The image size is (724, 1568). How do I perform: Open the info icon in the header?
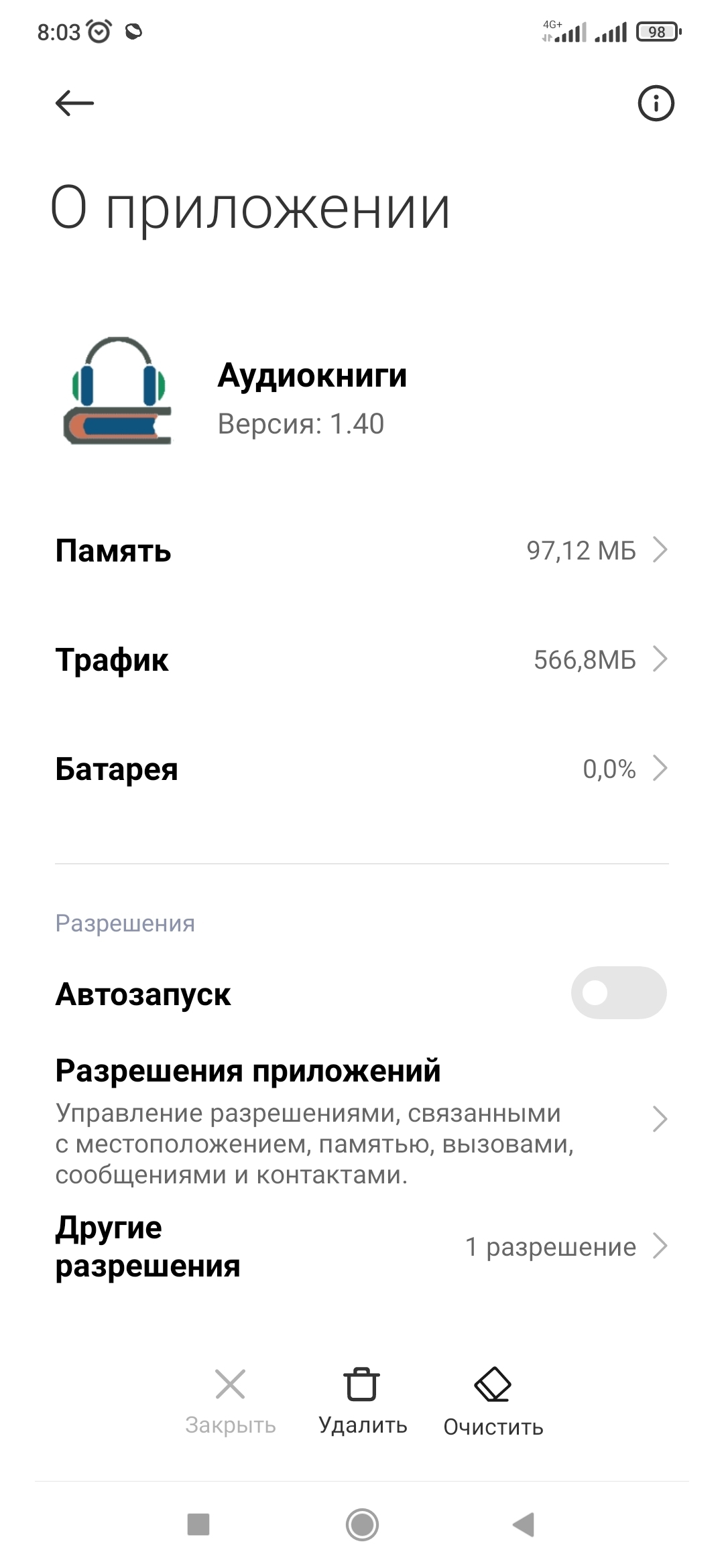pyautogui.click(x=655, y=103)
